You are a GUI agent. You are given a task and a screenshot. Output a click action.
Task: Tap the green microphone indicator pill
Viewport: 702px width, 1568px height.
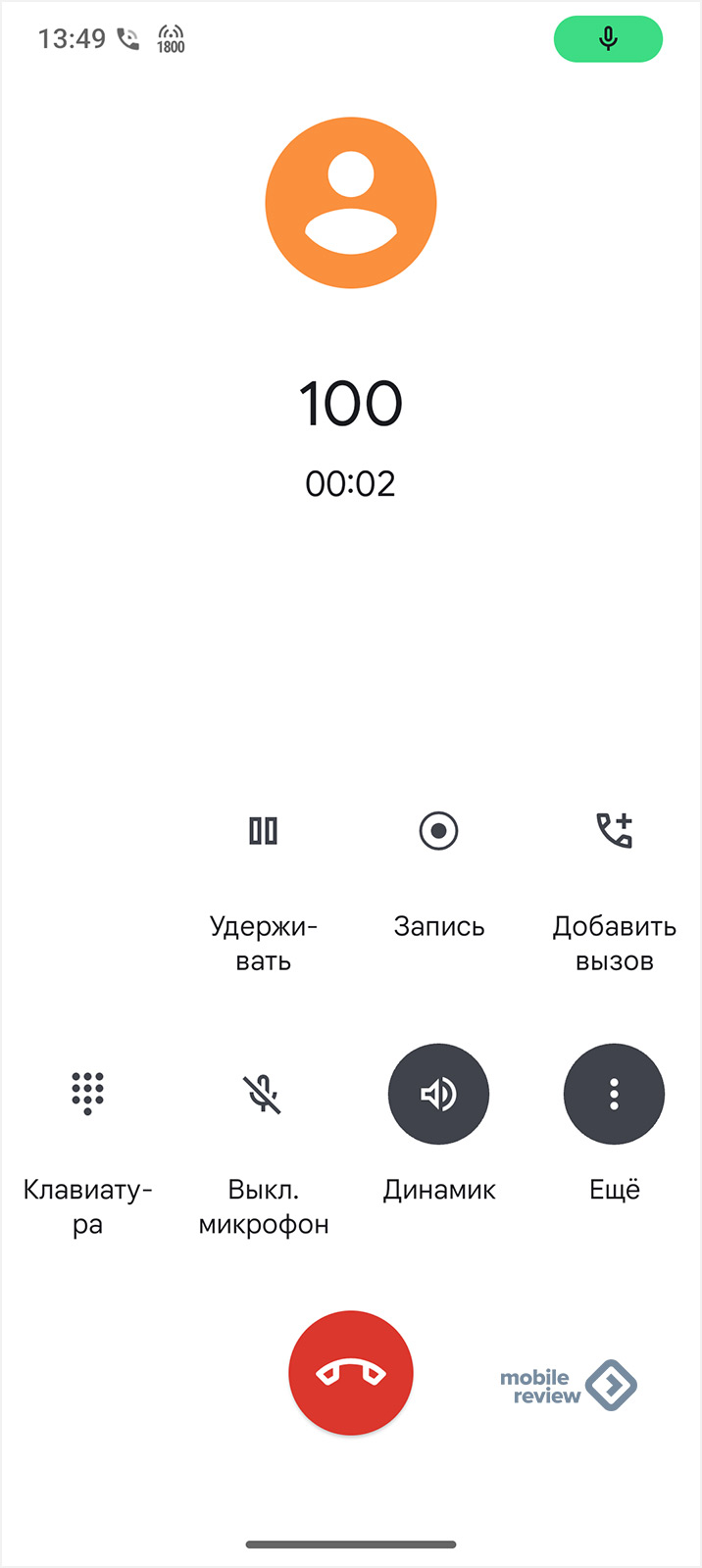608,39
